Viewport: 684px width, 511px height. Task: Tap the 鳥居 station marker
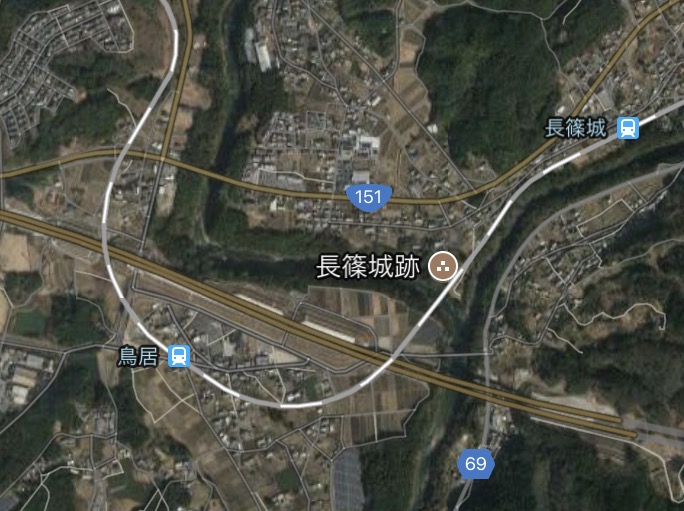180,356
